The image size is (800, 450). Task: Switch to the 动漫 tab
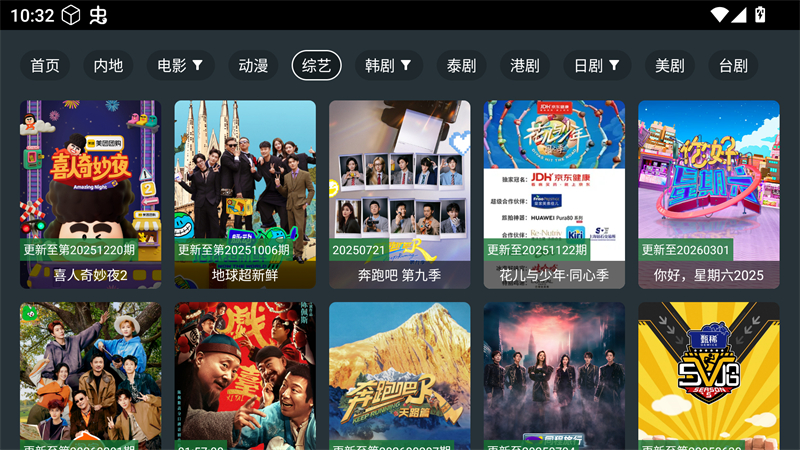click(x=253, y=65)
